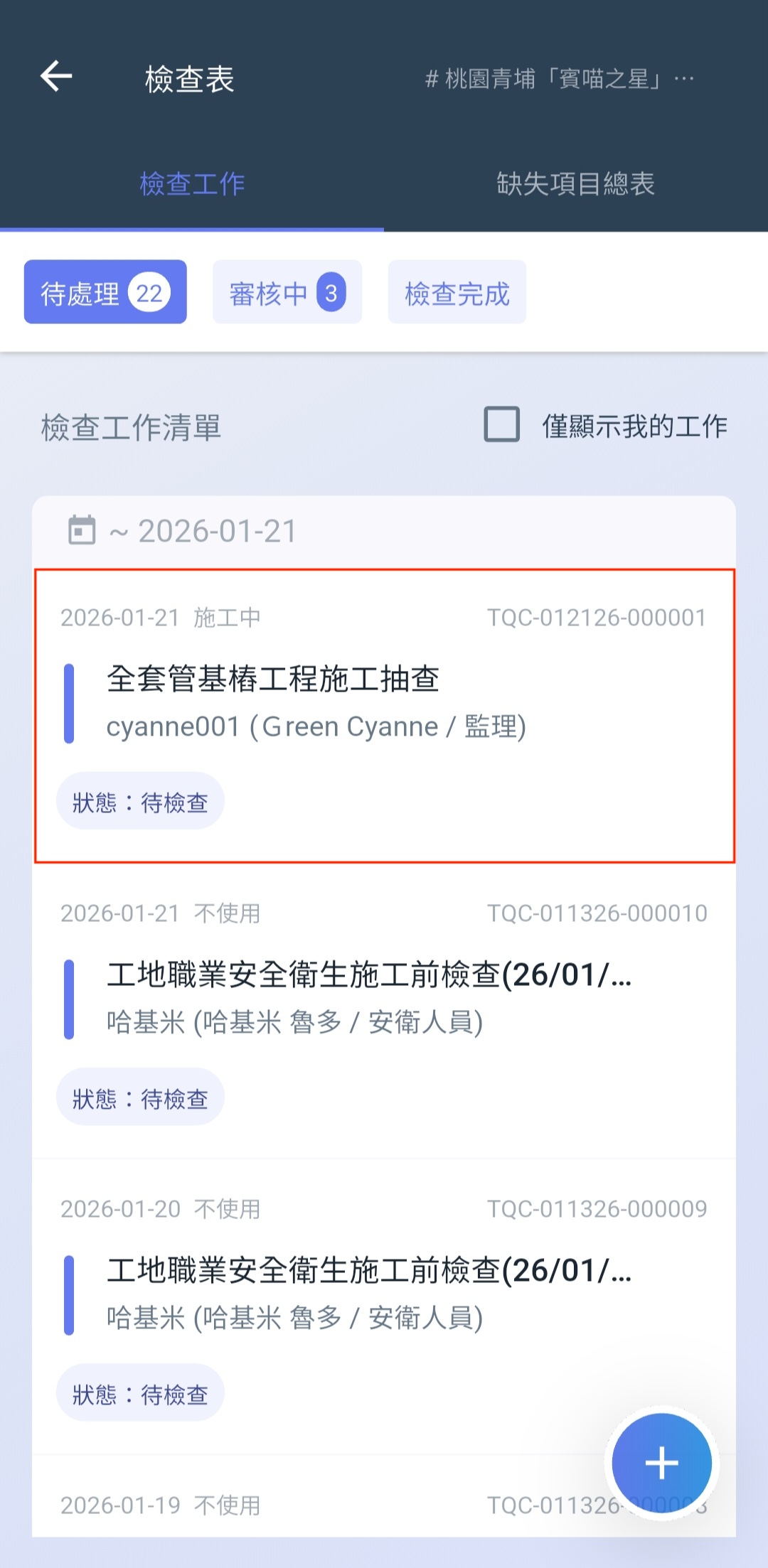
Task: Add a new inspection with plus button
Action: point(661,1463)
